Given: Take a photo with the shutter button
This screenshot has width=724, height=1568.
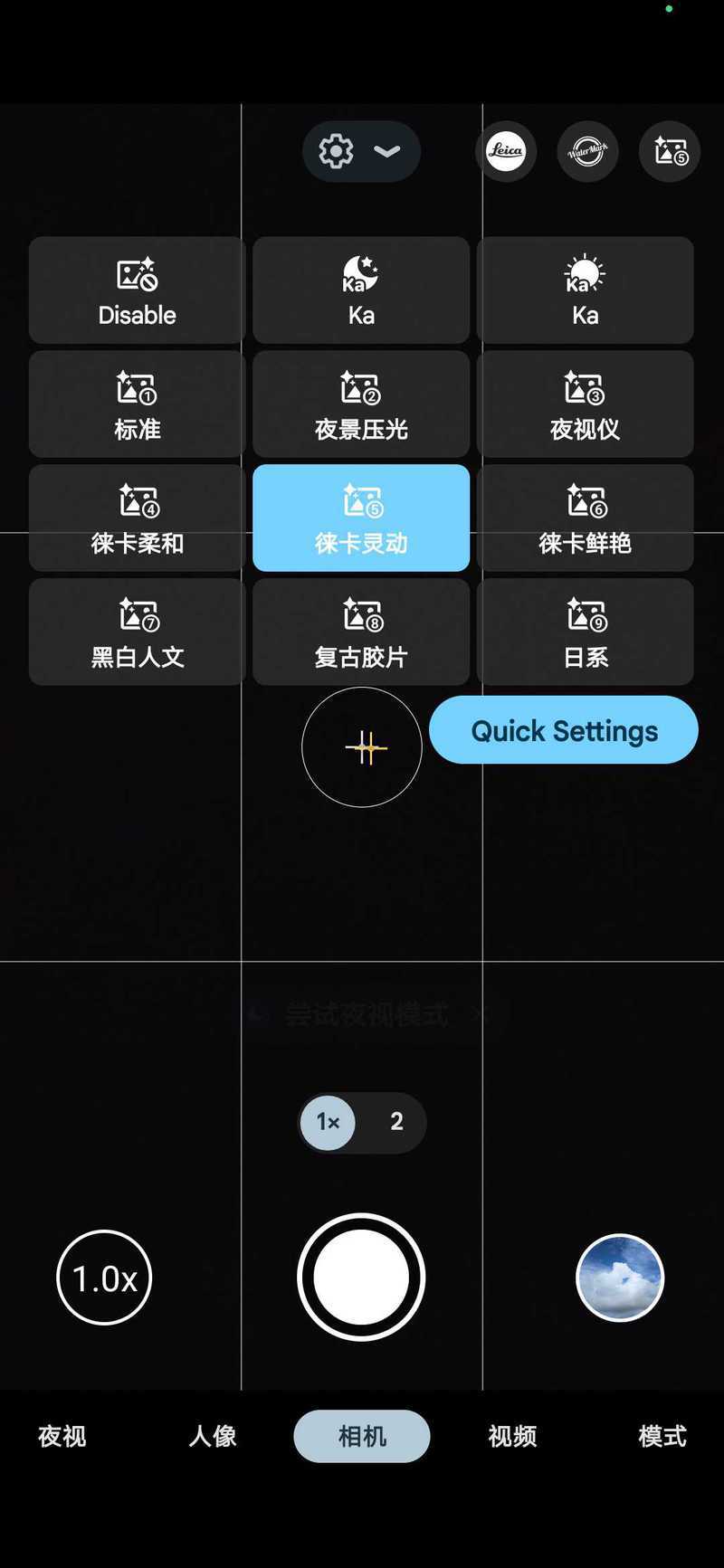Looking at the screenshot, I should click(x=361, y=1278).
